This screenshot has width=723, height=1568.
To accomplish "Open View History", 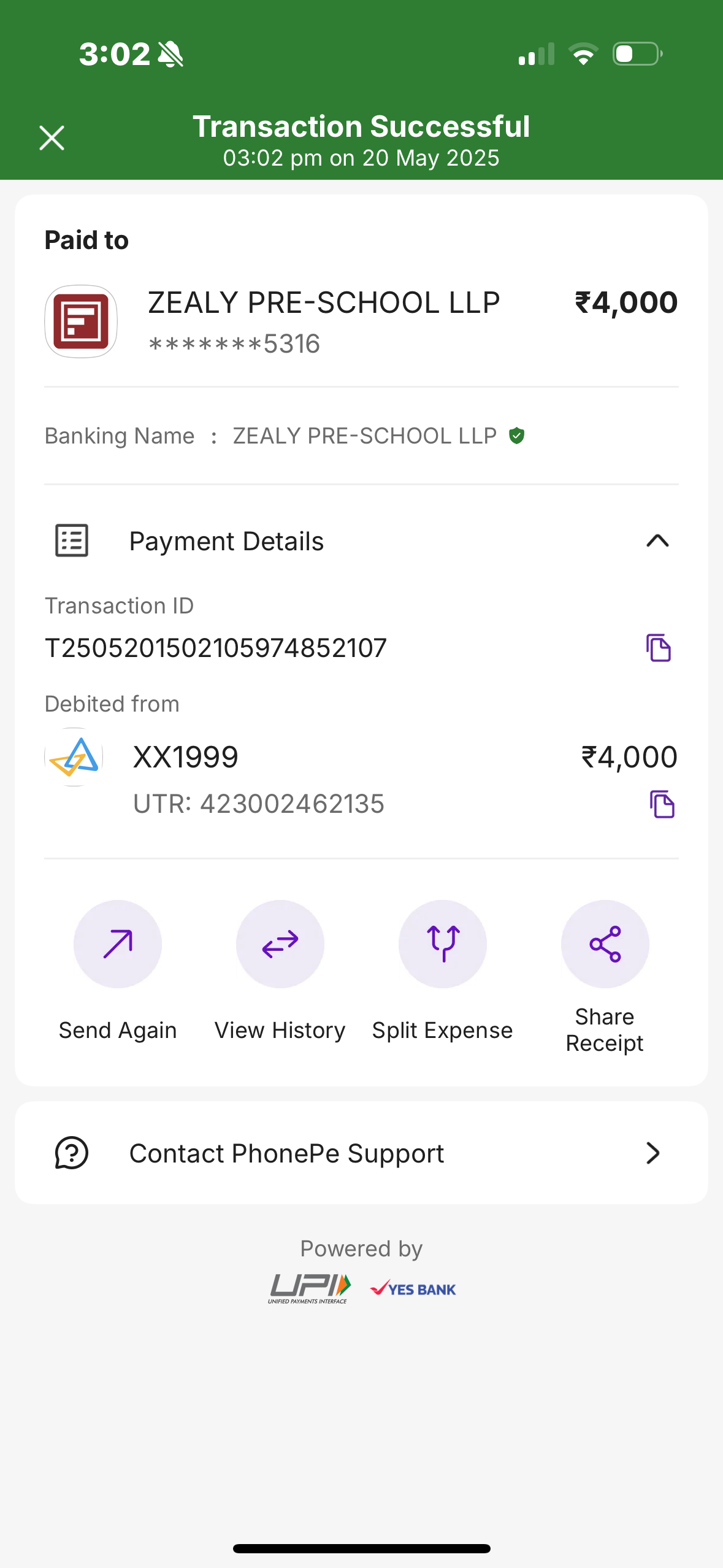I will pos(280,944).
